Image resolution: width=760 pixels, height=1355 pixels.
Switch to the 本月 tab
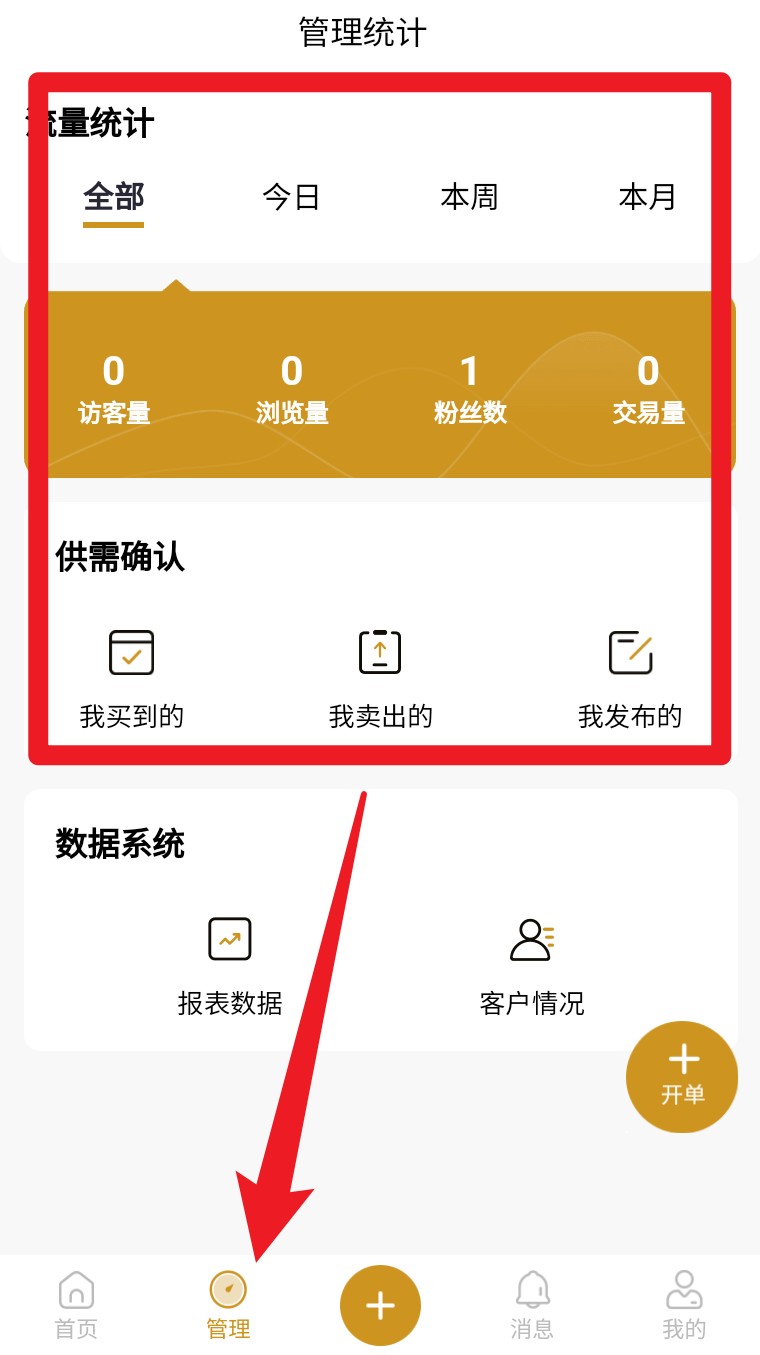(647, 198)
